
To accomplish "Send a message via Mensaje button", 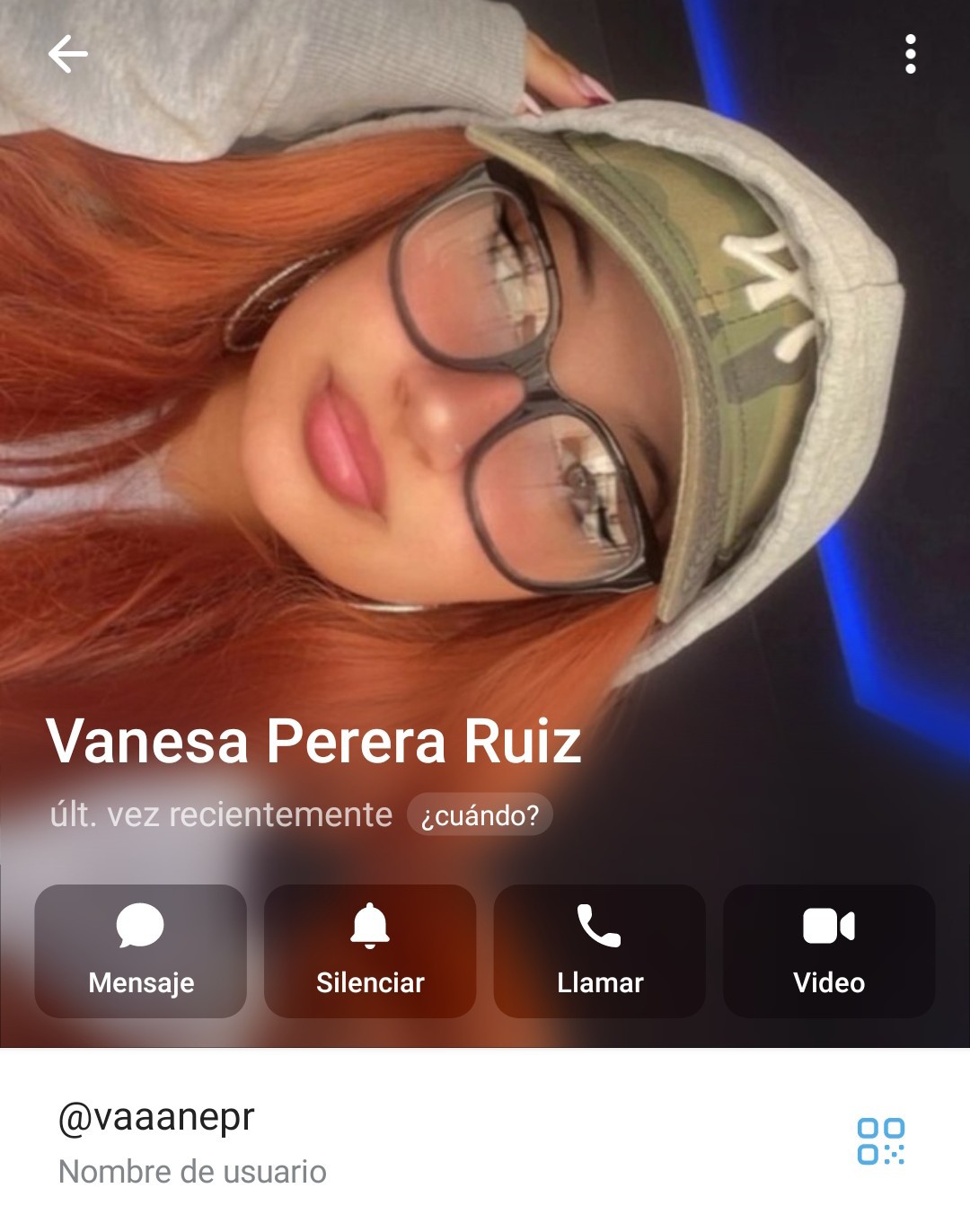I will [141, 951].
